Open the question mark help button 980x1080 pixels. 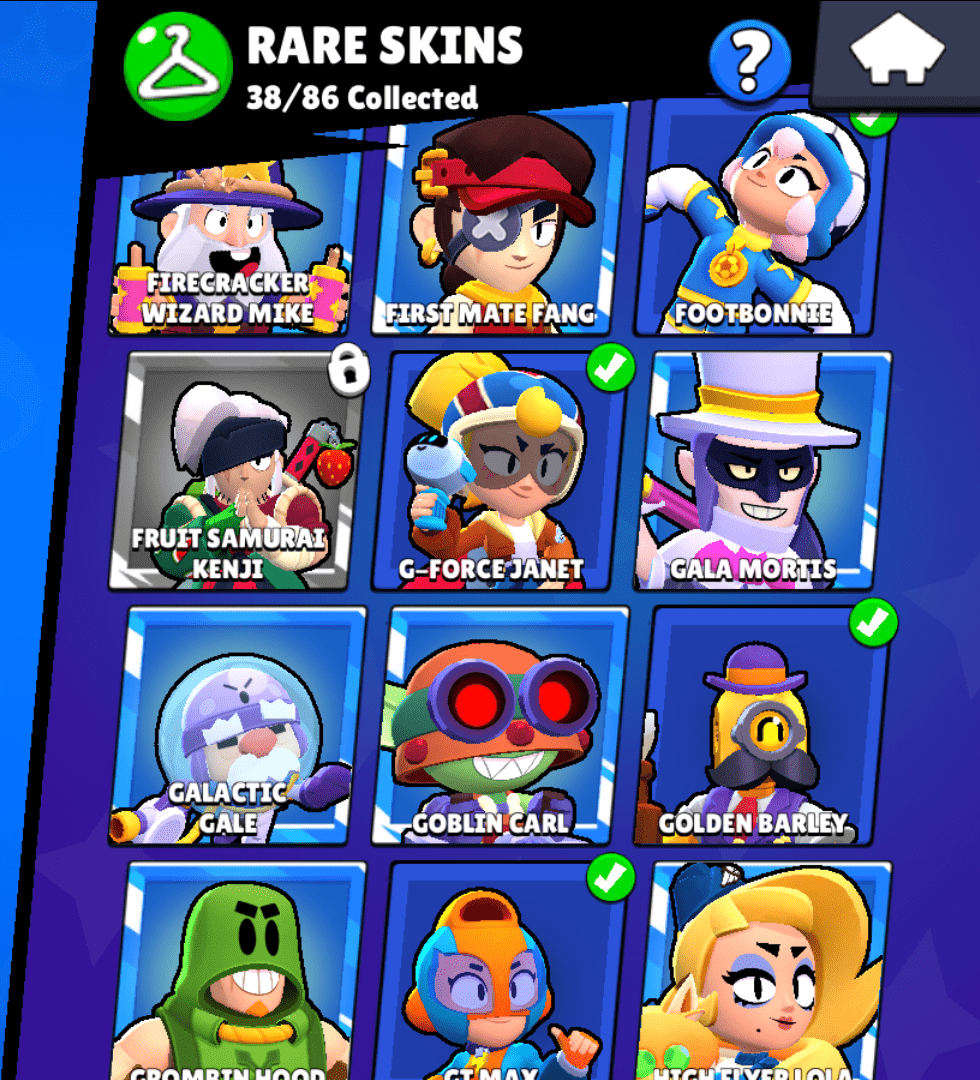pyautogui.click(x=749, y=61)
